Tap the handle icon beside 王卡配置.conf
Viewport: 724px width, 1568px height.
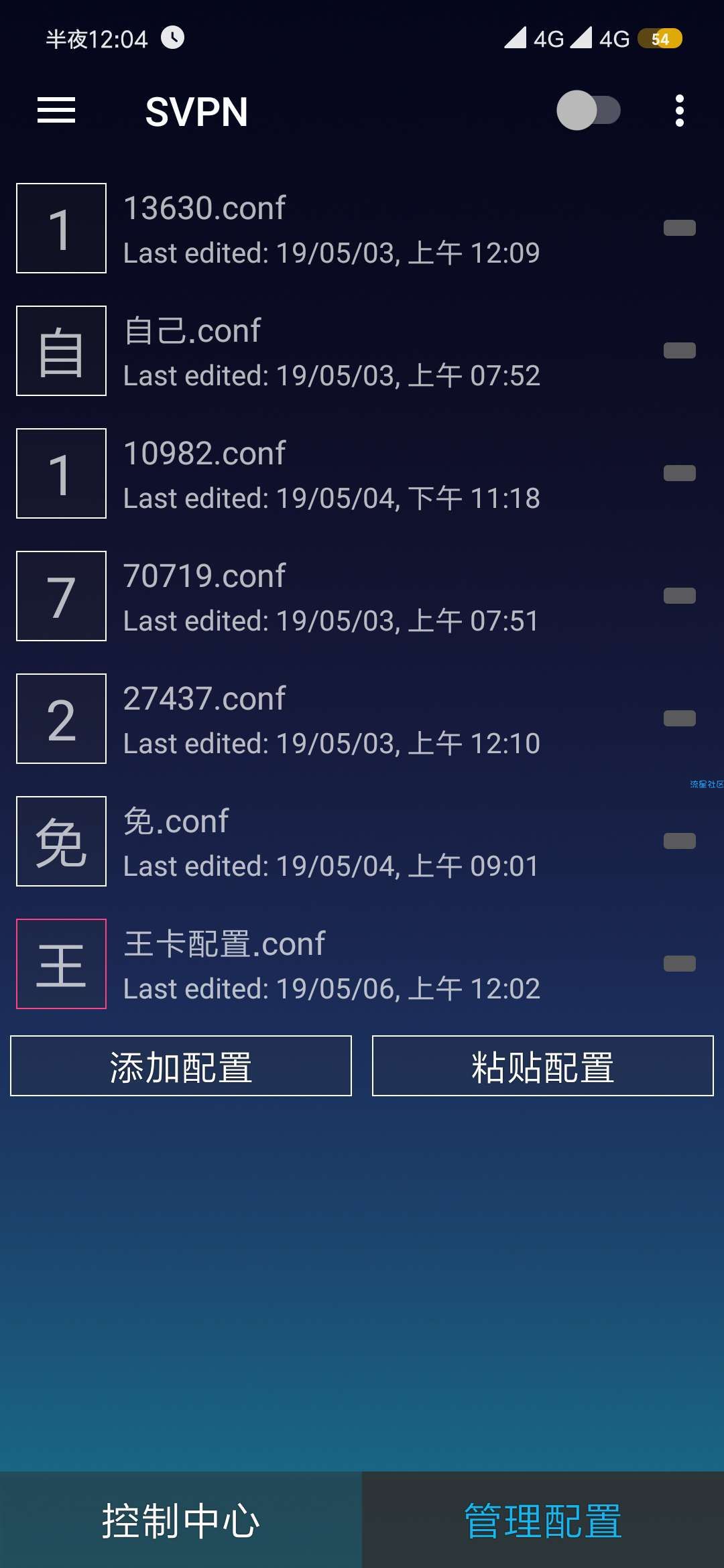click(x=679, y=964)
